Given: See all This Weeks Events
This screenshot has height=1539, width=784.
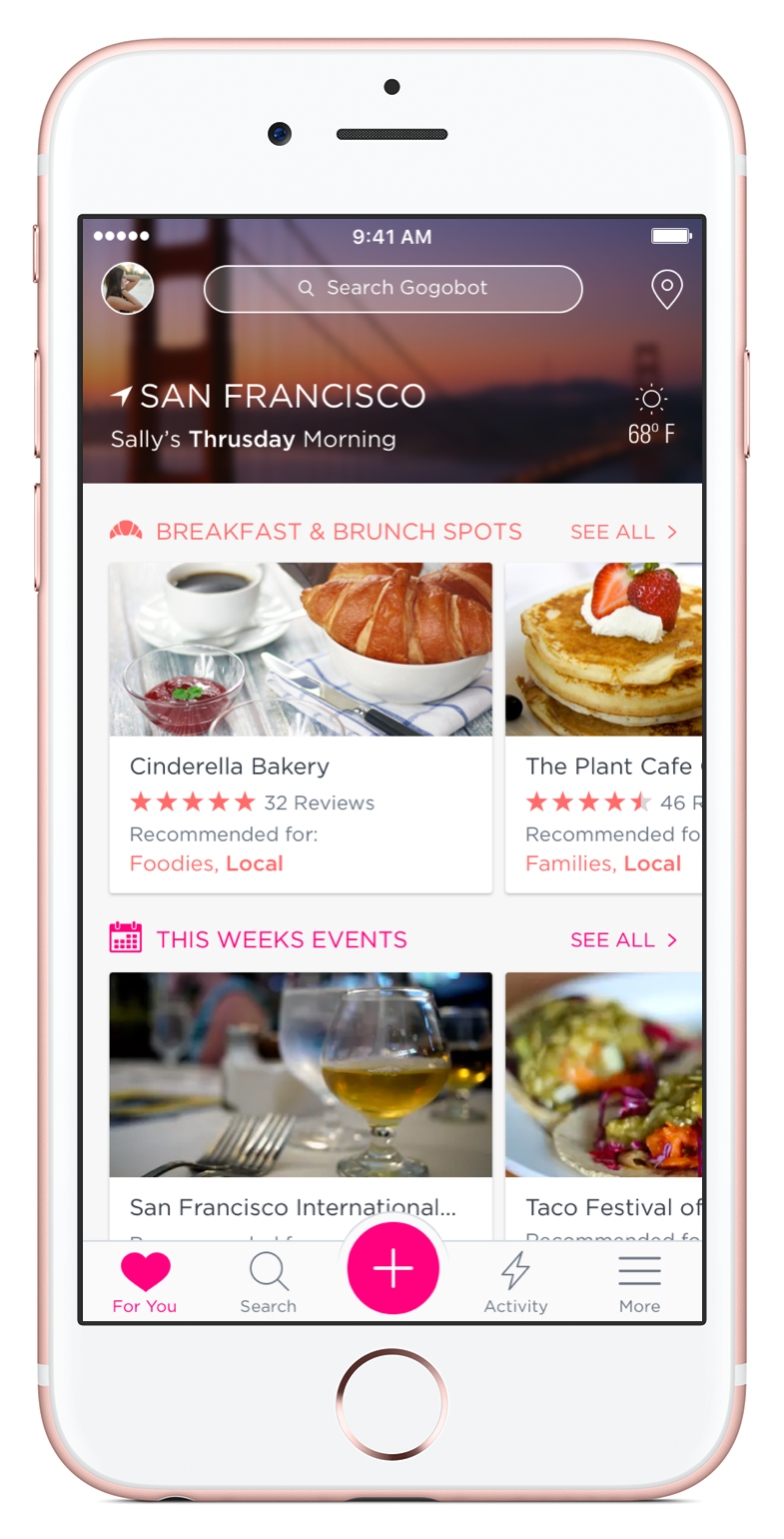Looking at the screenshot, I should coord(623,940).
